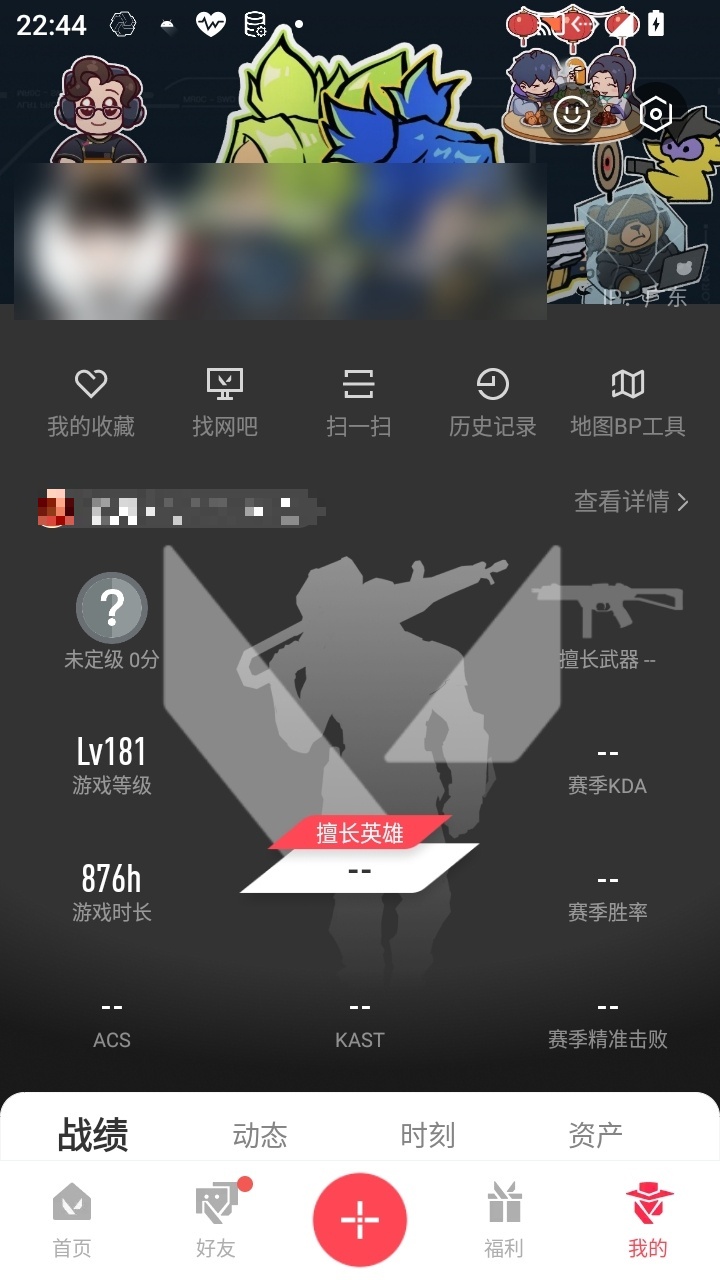Switch to the 资产 tab
The image size is (720, 1280).
[595, 1135]
